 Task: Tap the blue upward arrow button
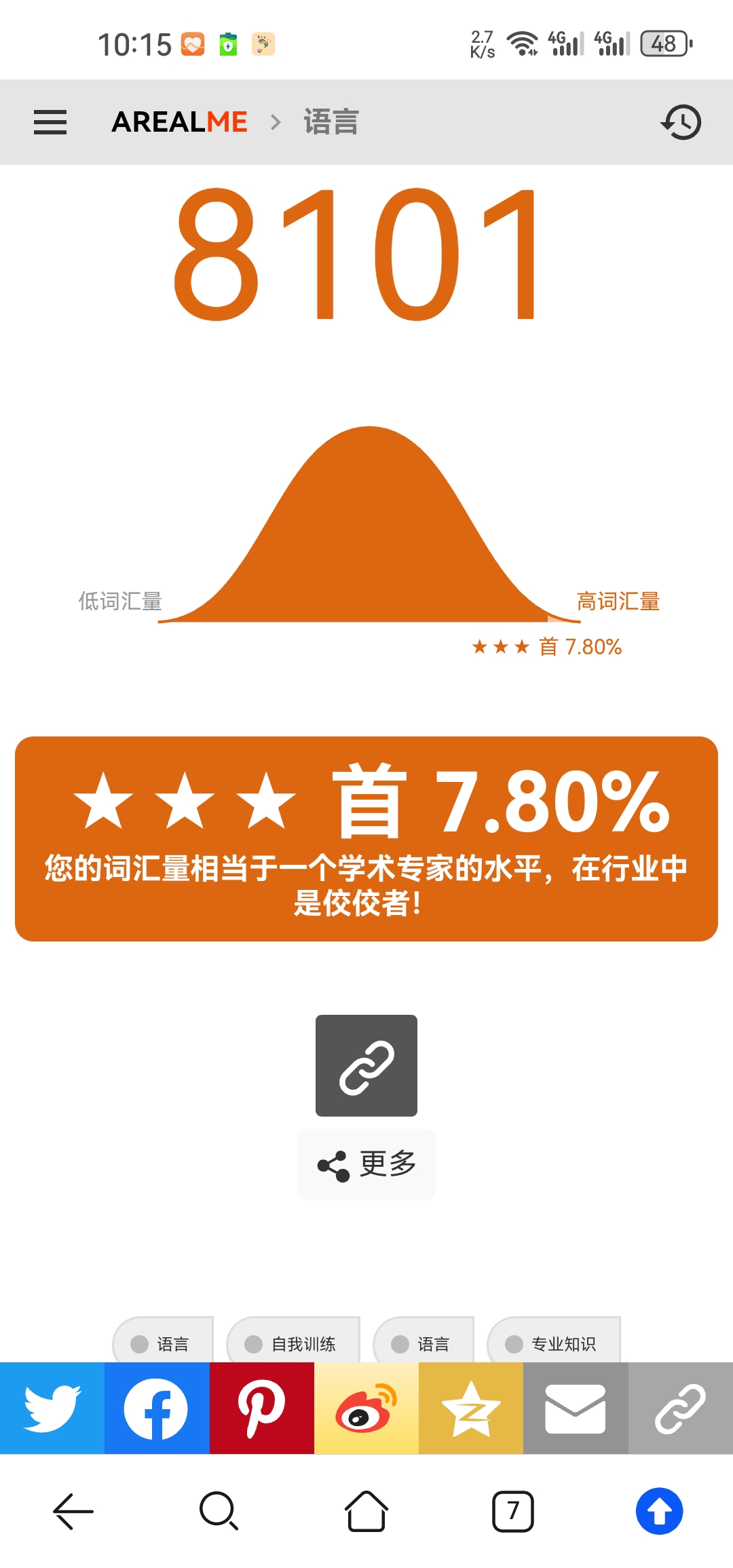point(659,1512)
